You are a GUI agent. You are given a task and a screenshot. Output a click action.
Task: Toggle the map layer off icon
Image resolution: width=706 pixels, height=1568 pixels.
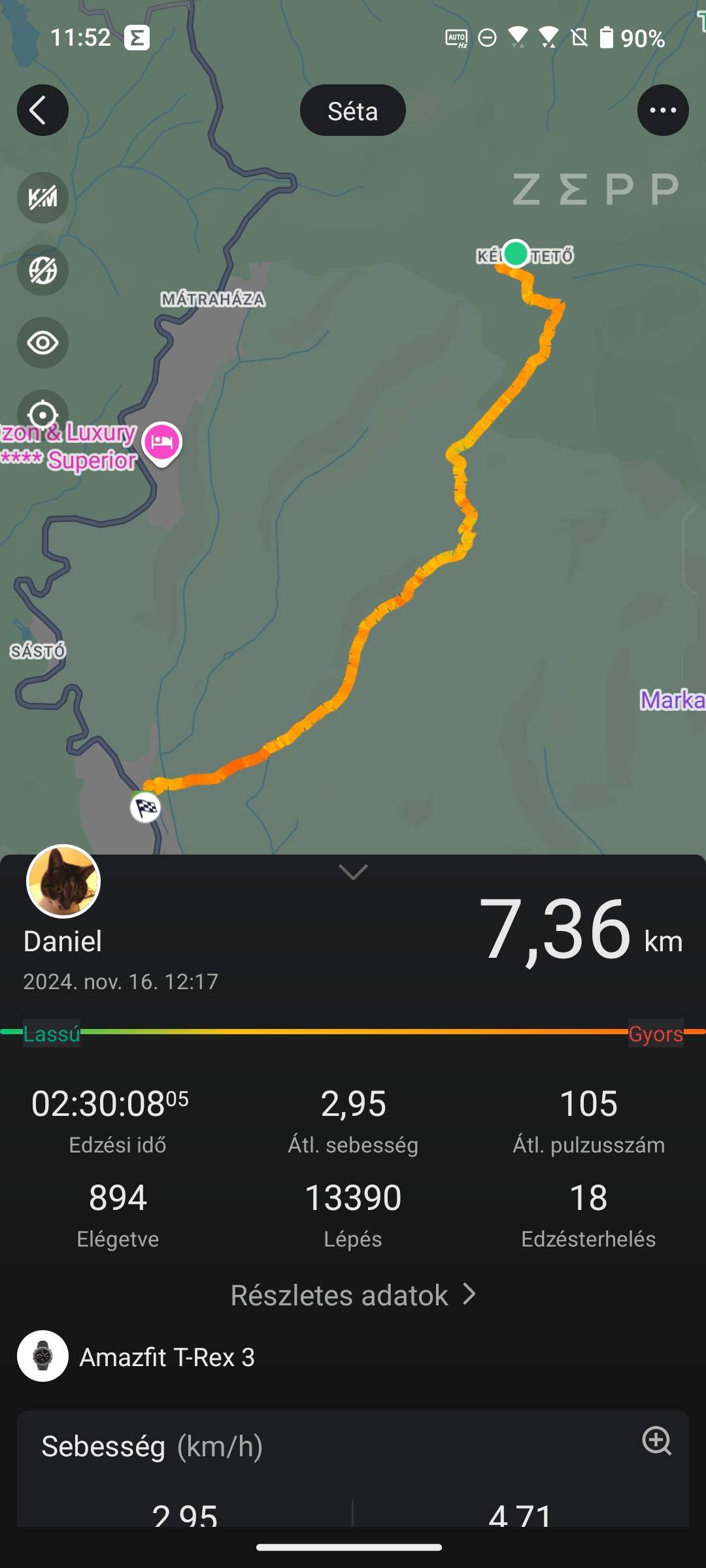click(42, 270)
